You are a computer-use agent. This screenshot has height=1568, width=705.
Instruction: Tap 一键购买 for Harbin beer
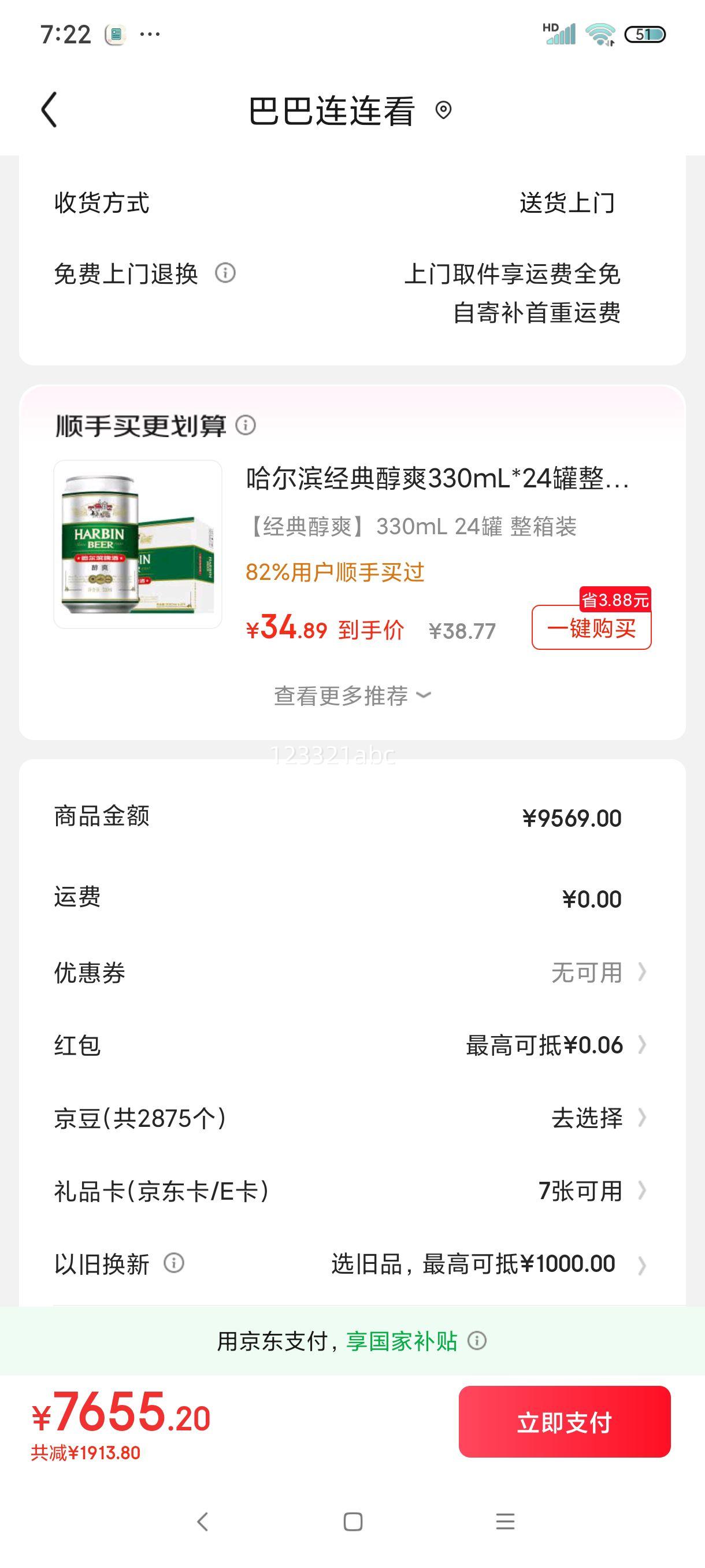pyautogui.click(x=591, y=627)
